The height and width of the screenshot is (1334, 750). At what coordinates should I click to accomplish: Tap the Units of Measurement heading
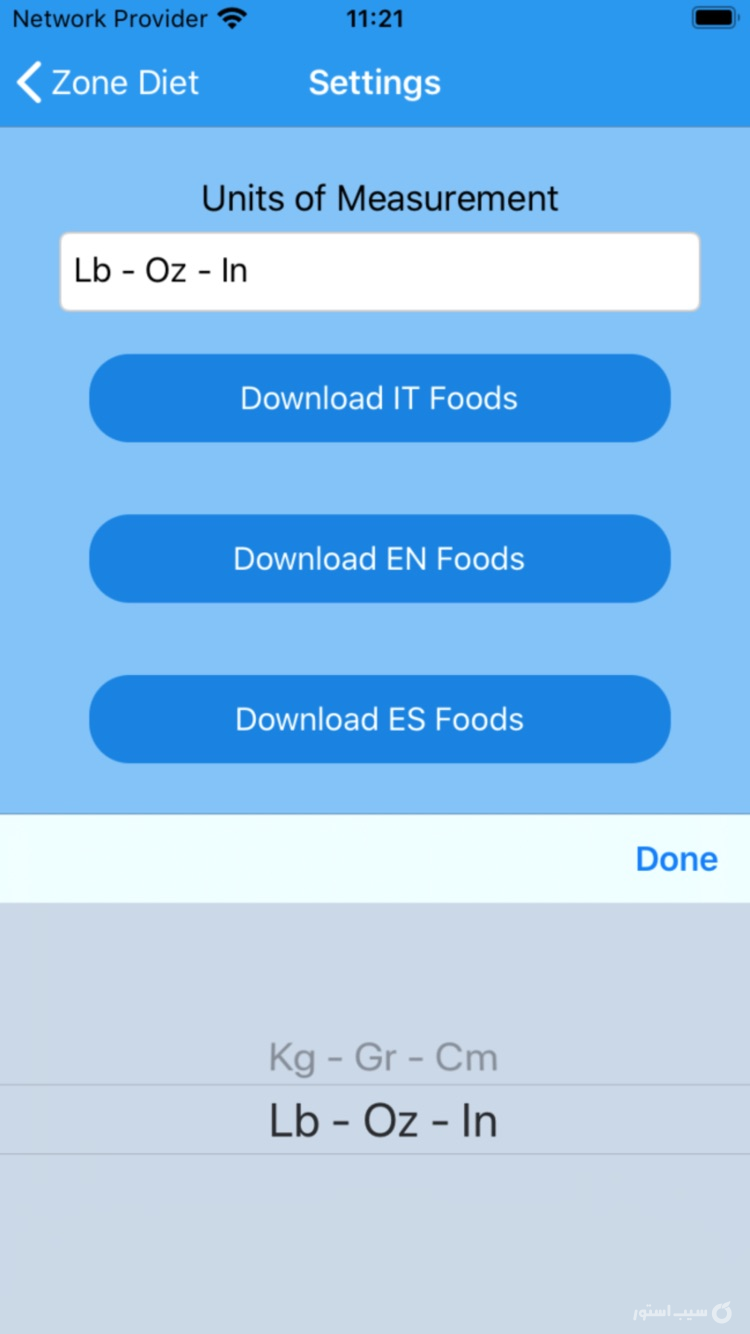coord(380,198)
